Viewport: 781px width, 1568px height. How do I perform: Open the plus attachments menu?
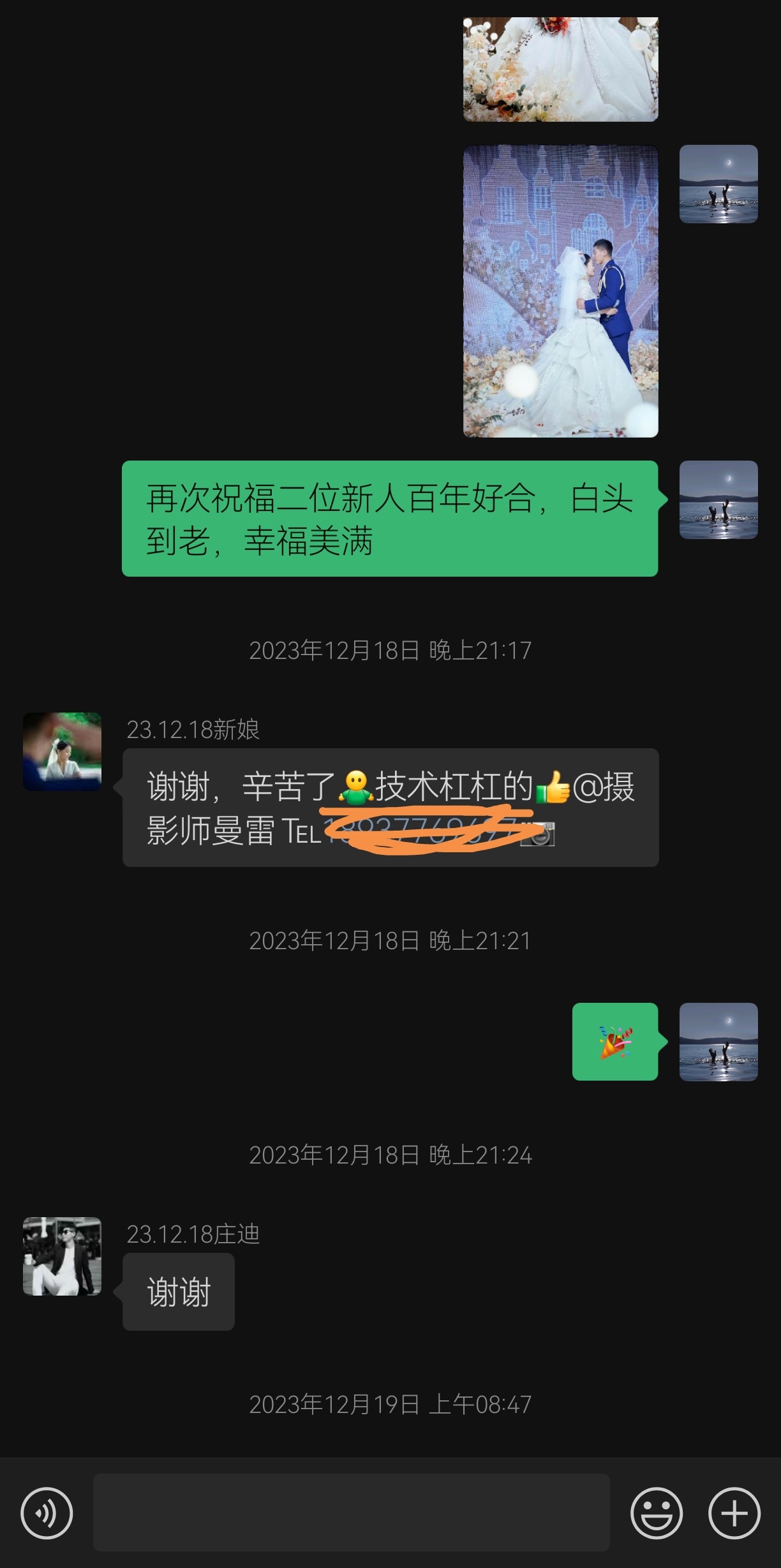point(734,1513)
